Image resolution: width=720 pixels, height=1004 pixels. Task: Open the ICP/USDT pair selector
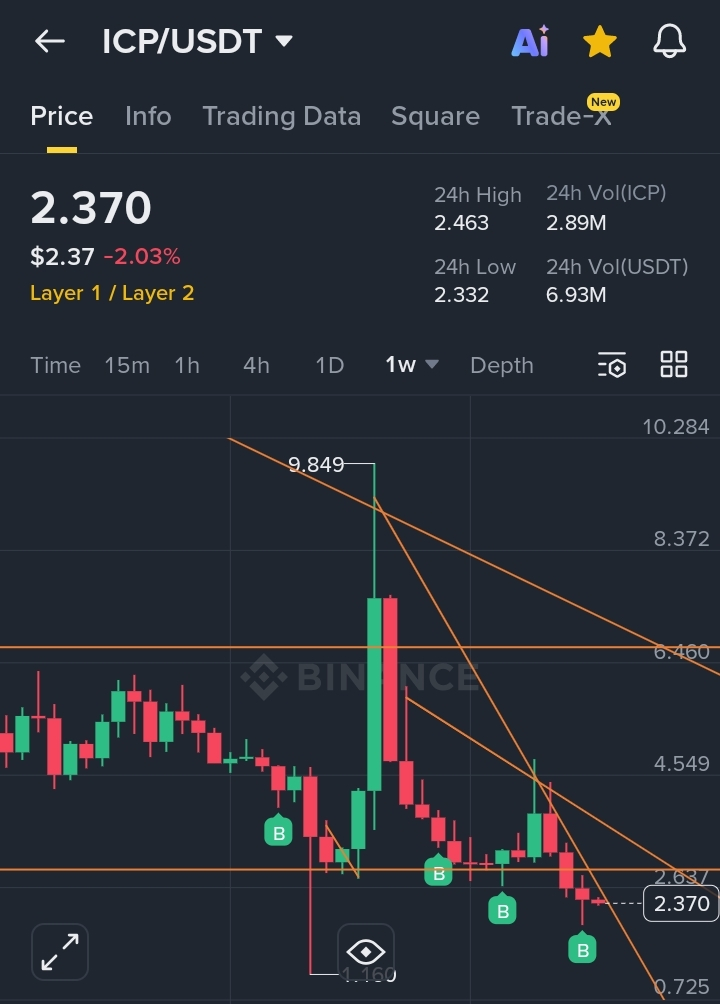(198, 42)
